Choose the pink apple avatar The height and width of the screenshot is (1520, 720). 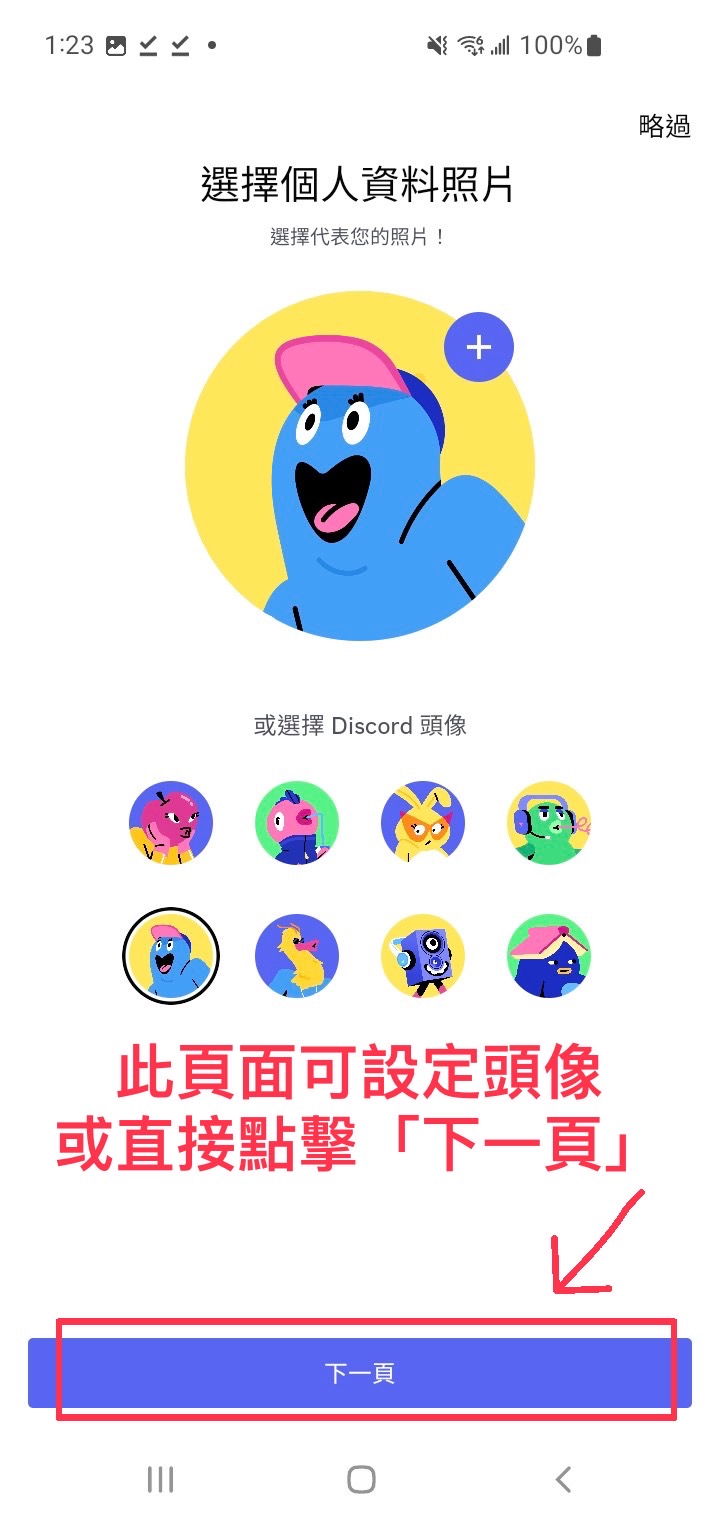point(171,822)
